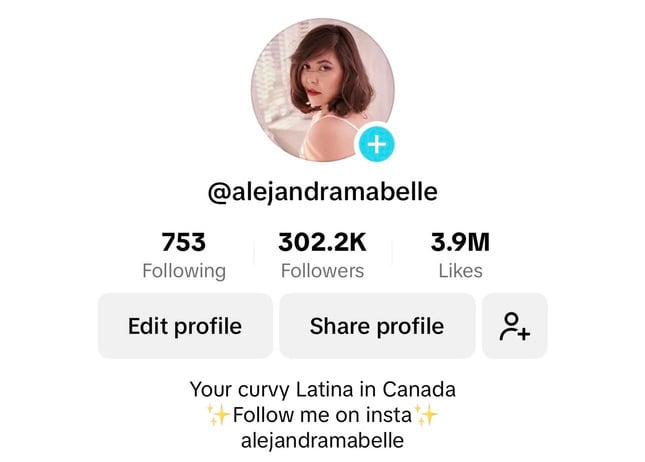
Task: Tap the blue plus on profile photo
Action: [x=376, y=145]
